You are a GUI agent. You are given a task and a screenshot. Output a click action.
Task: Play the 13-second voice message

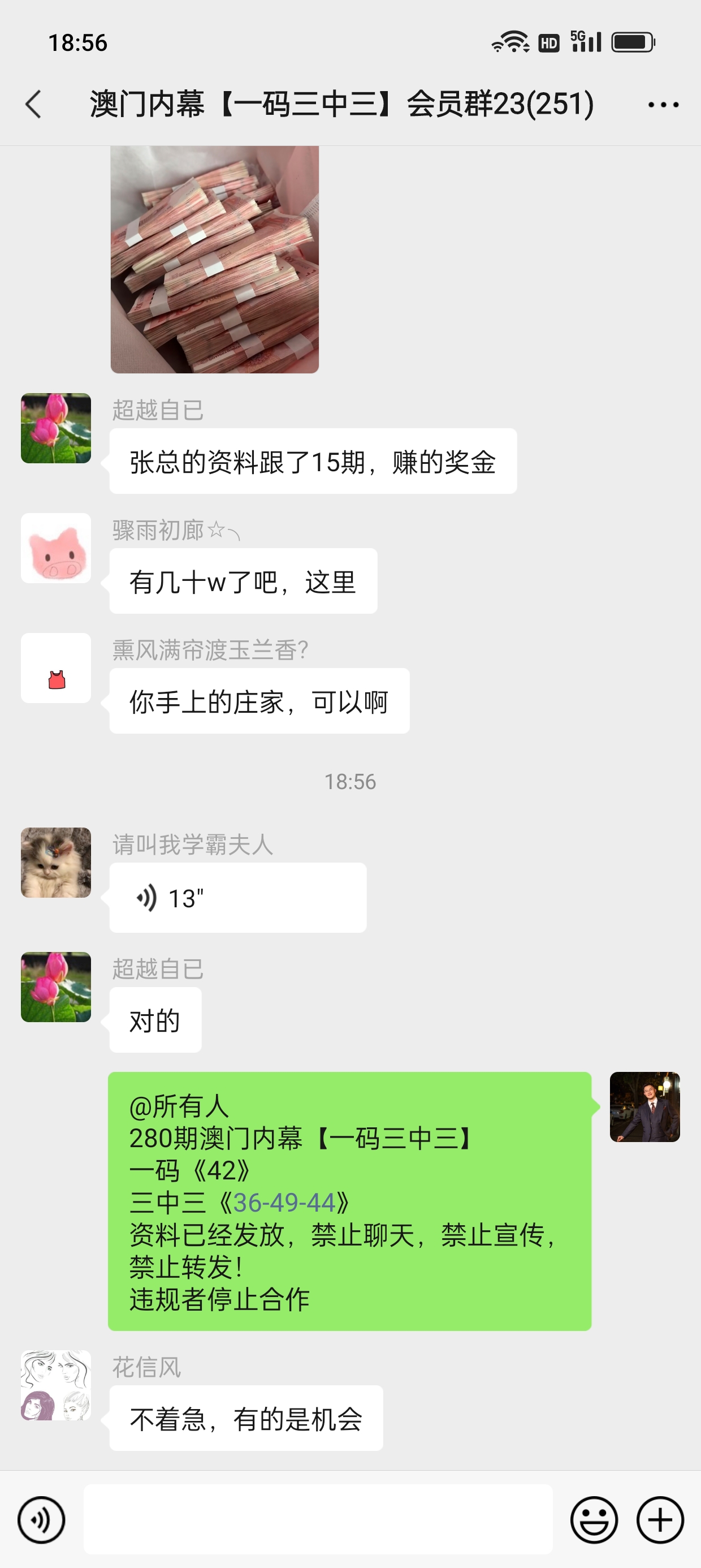point(237,898)
